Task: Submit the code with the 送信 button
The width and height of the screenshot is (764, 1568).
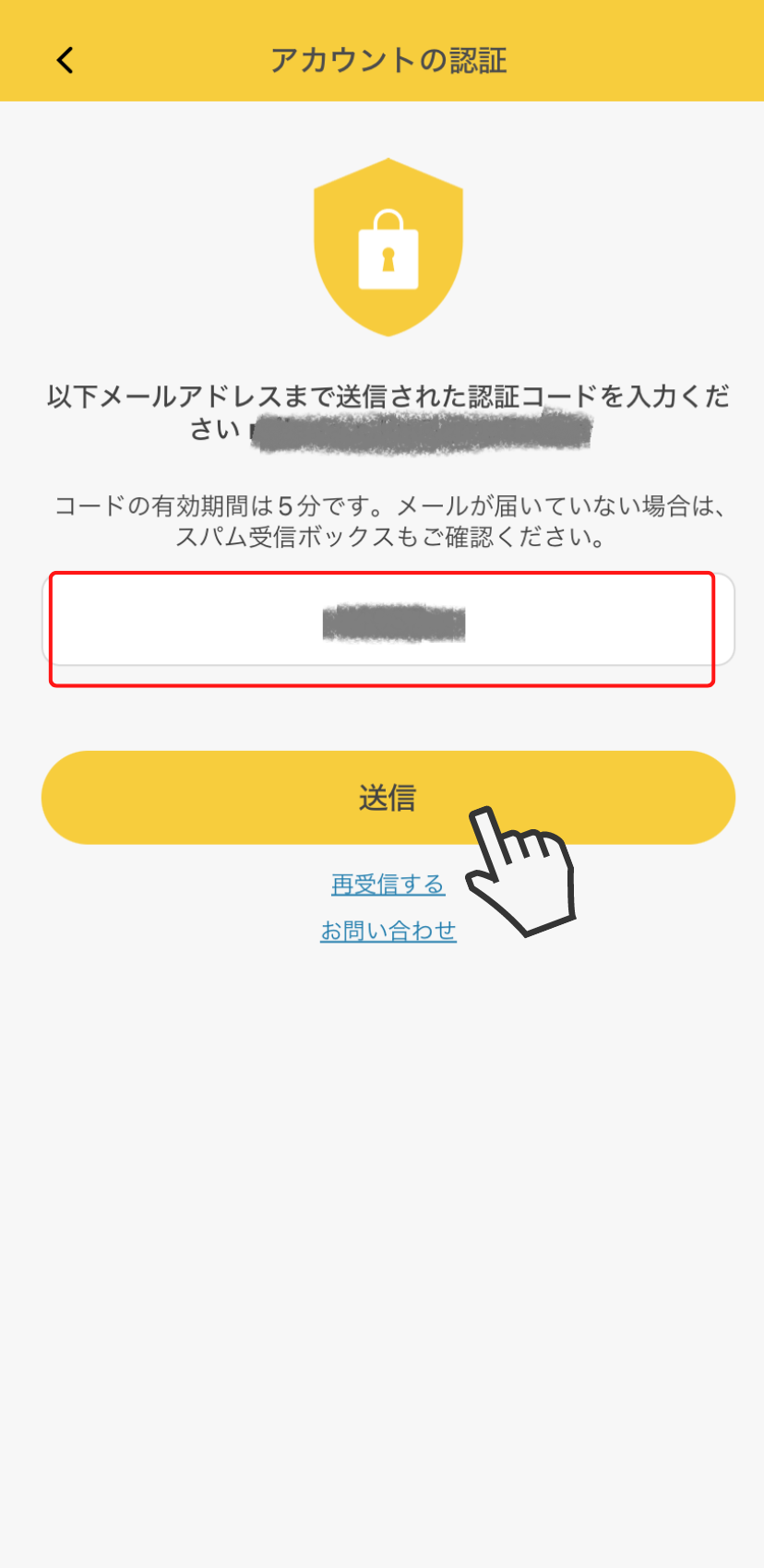Action: tap(388, 798)
